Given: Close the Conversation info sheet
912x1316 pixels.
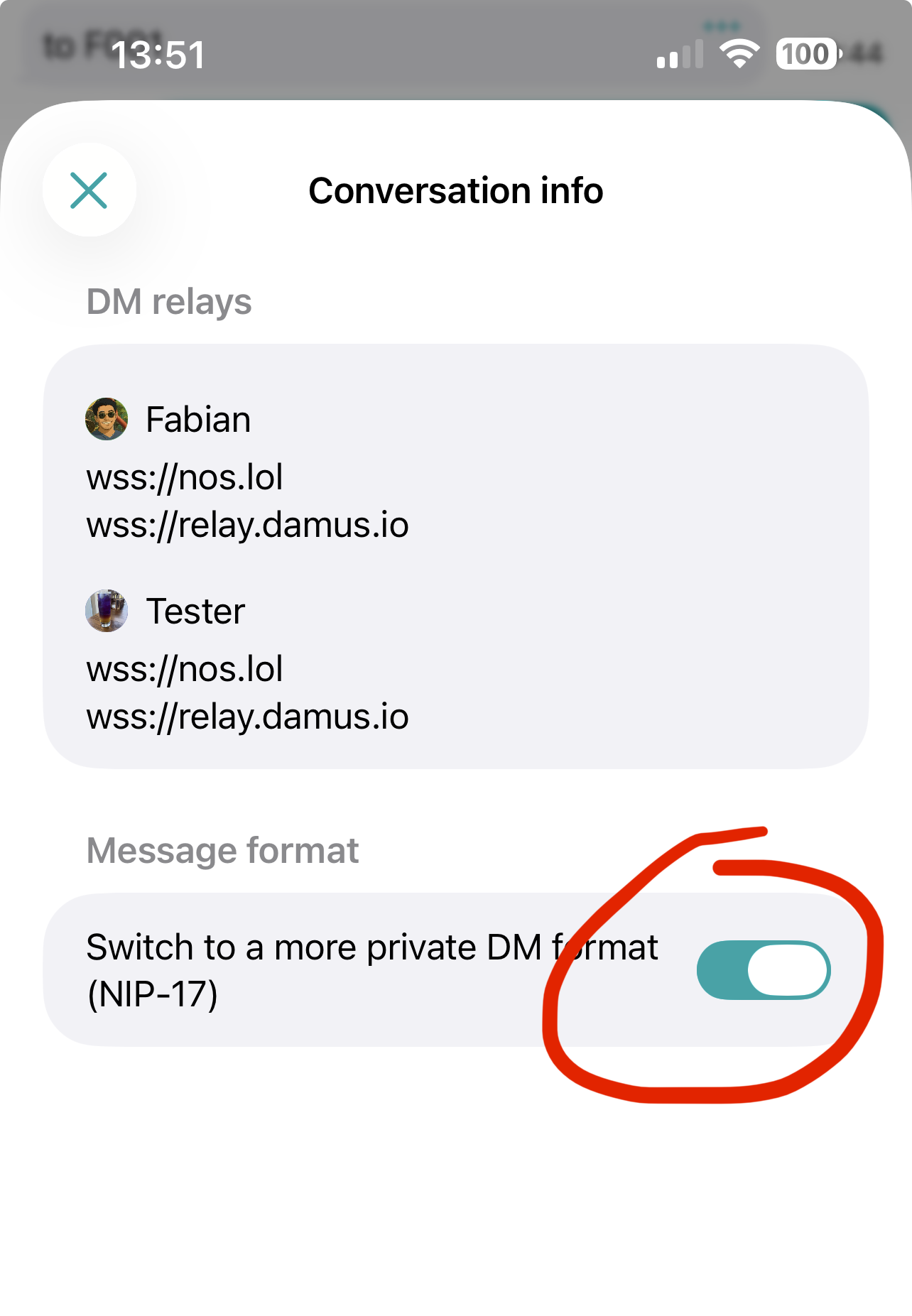Looking at the screenshot, I should click(89, 190).
